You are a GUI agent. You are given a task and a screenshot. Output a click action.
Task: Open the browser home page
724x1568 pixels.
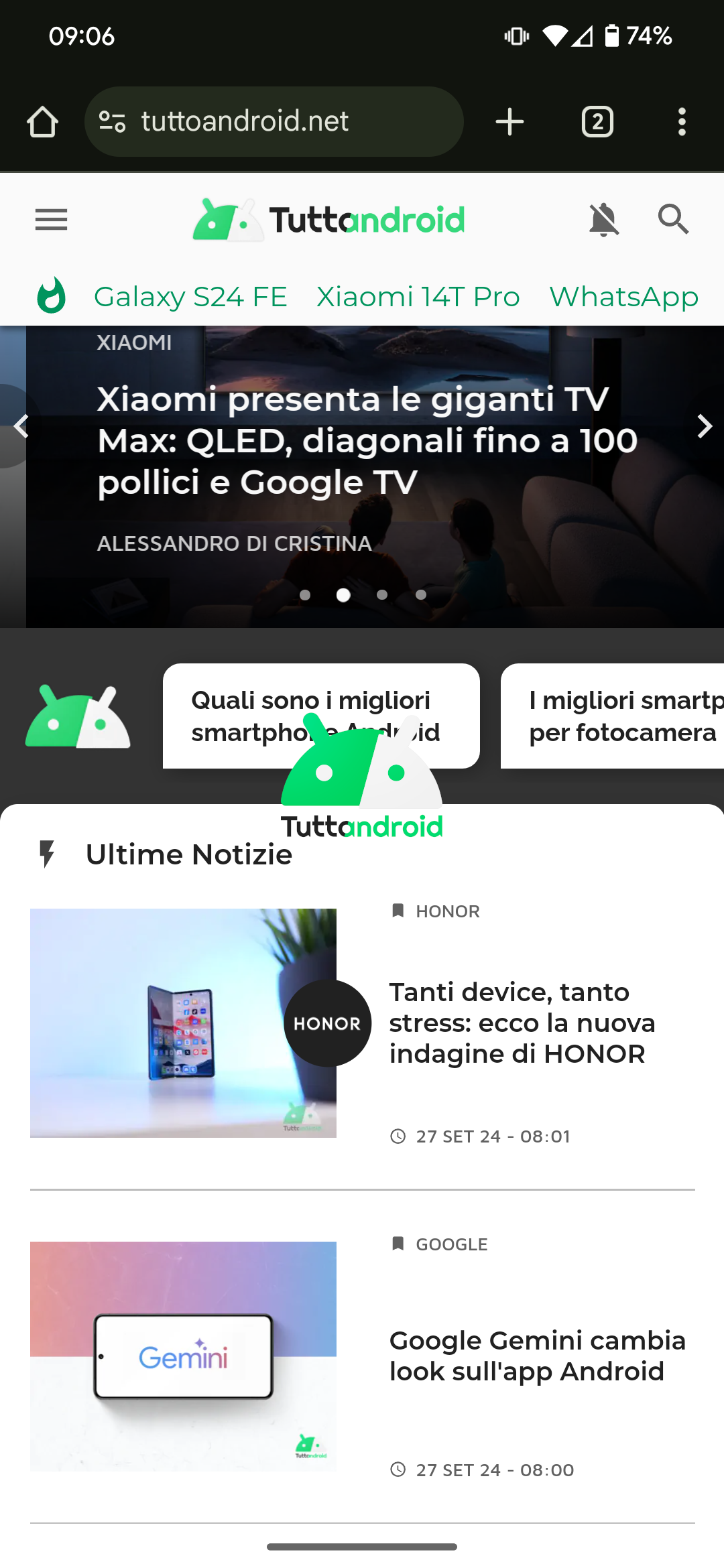point(42,122)
